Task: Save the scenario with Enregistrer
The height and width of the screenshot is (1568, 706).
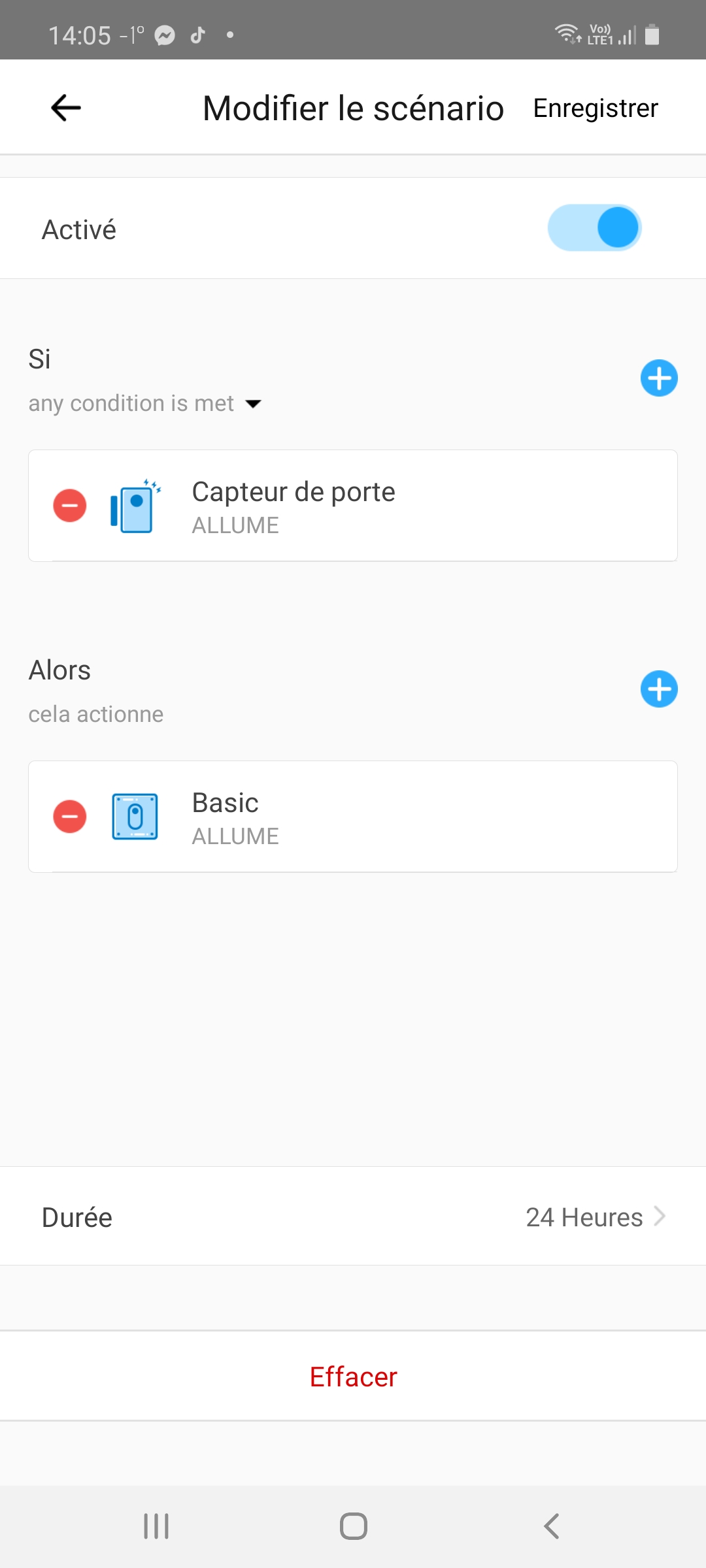Action: pos(596,108)
